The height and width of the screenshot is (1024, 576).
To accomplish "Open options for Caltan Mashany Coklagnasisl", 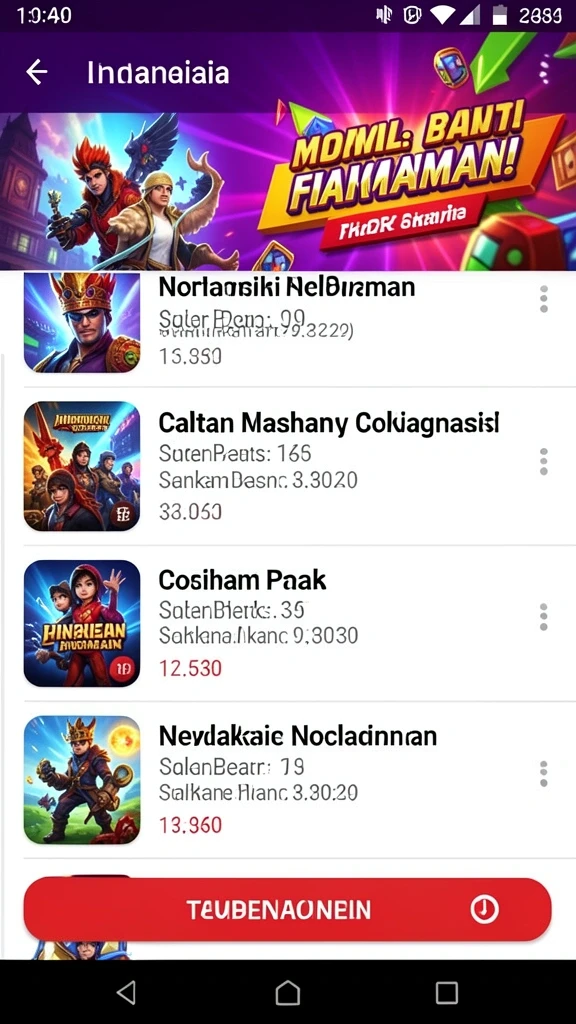I will coord(543,461).
